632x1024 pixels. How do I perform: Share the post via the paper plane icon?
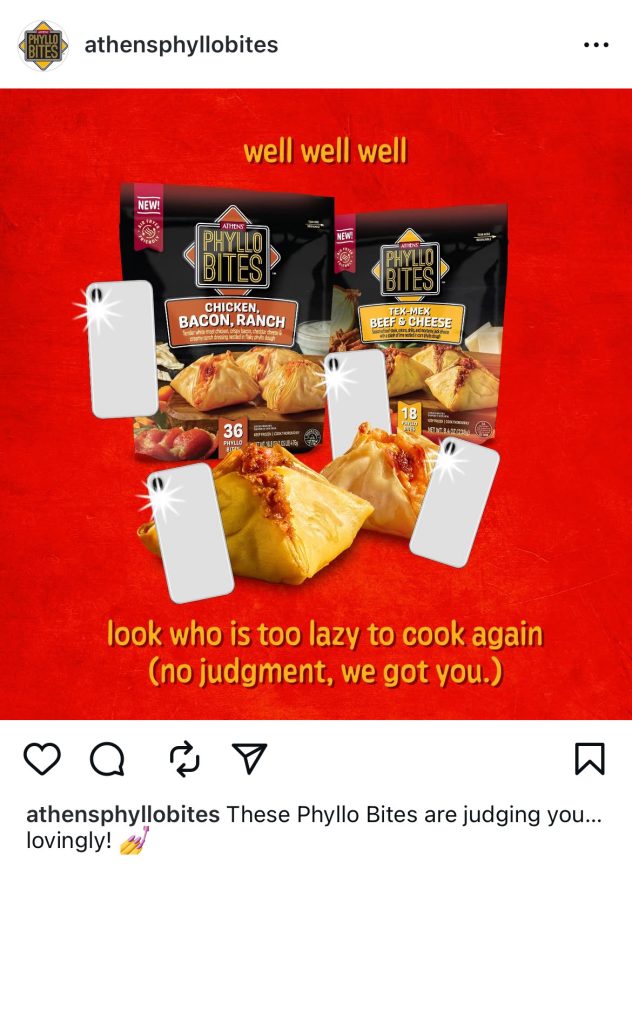[249, 759]
